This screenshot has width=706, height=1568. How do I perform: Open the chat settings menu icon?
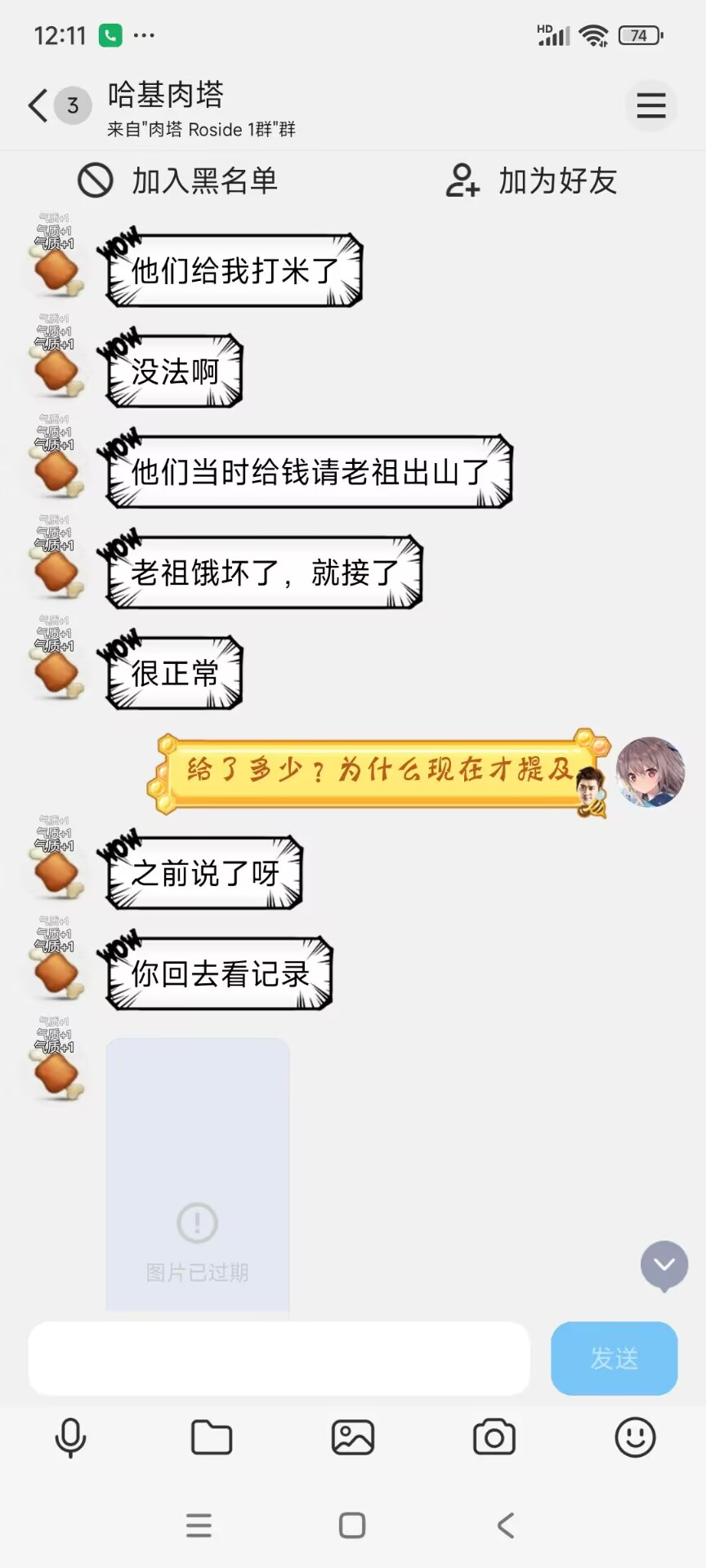point(650,105)
